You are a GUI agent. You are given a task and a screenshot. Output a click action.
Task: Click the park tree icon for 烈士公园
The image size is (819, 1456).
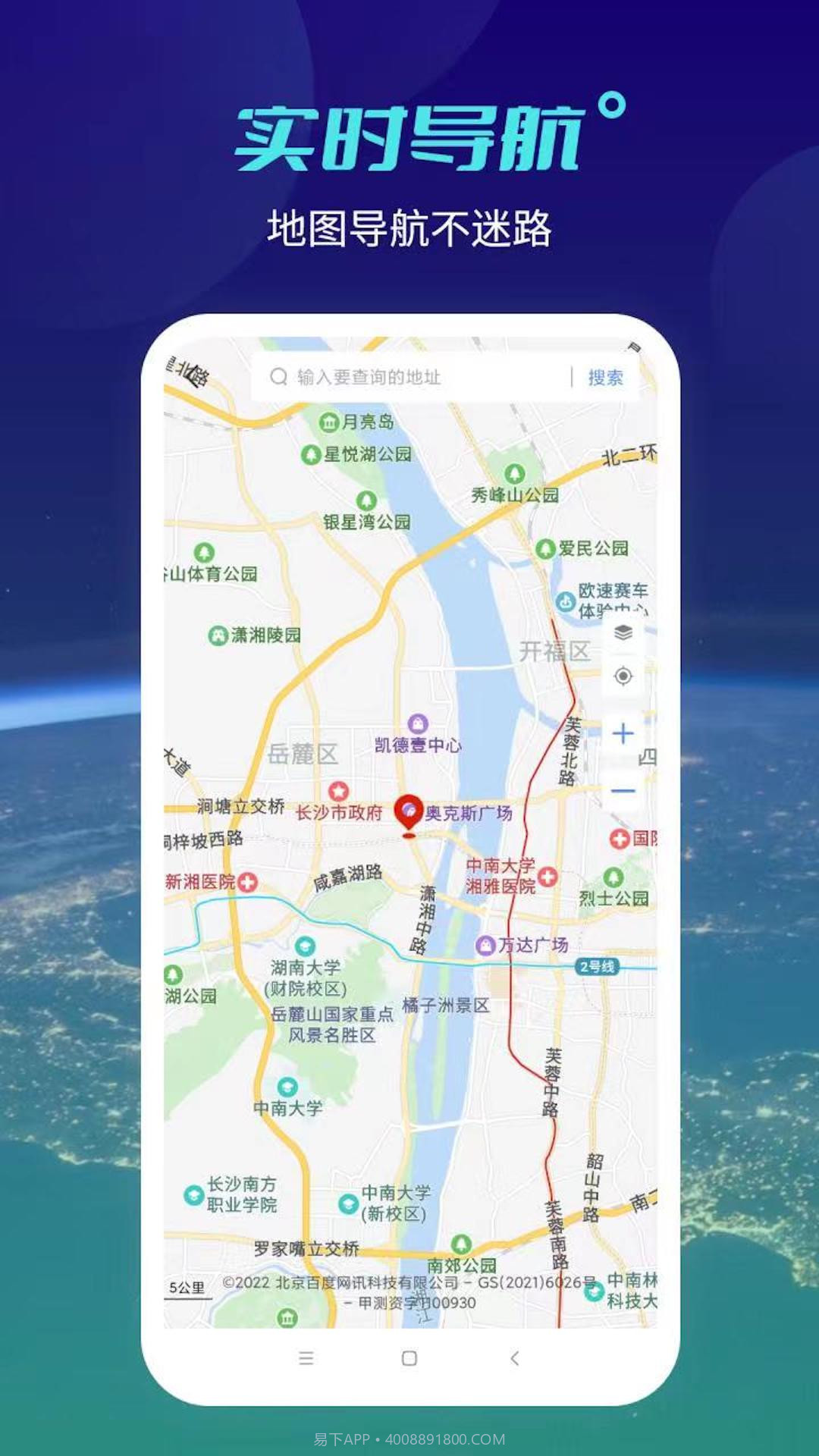coord(613,878)
